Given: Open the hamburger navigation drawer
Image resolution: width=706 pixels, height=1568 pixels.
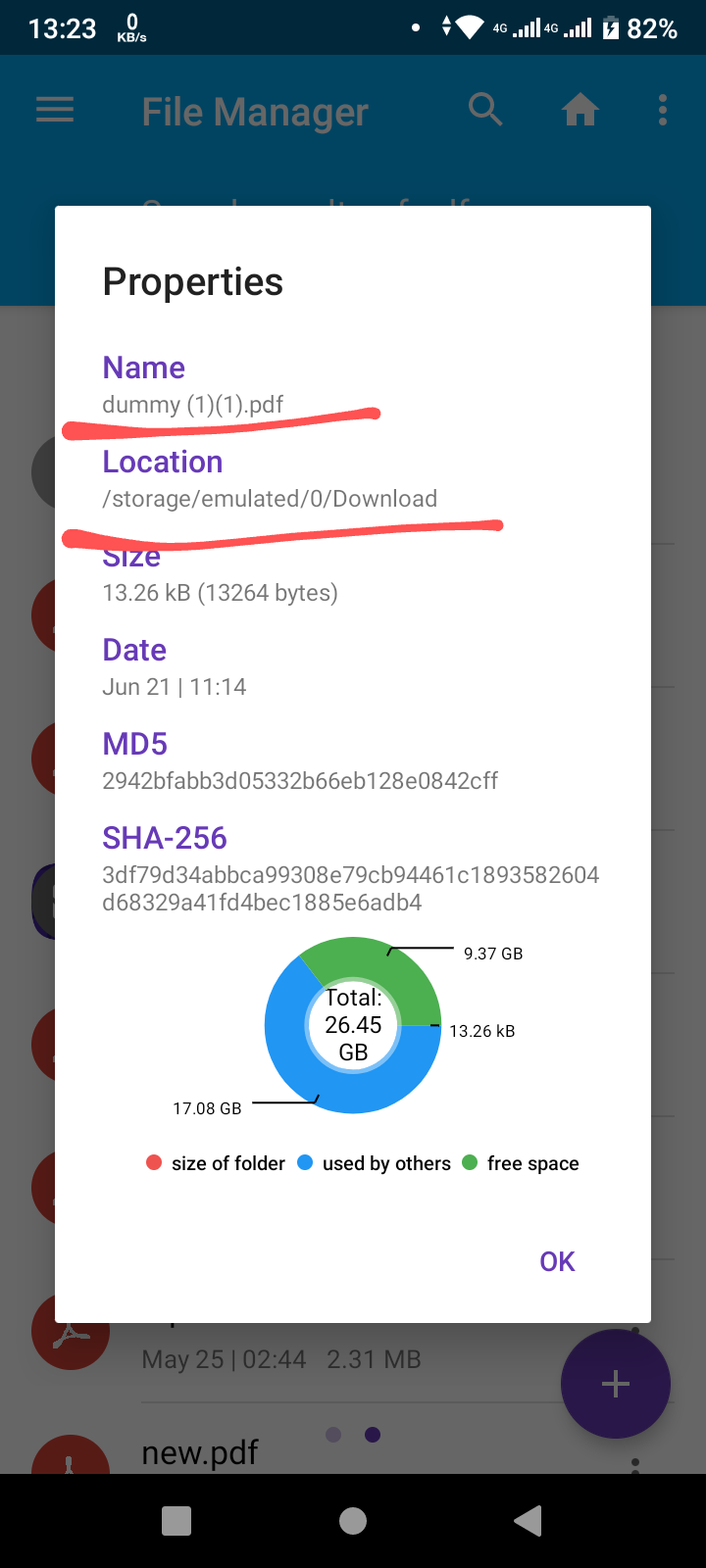Looking at the screenshot, I should pos(55,110).
